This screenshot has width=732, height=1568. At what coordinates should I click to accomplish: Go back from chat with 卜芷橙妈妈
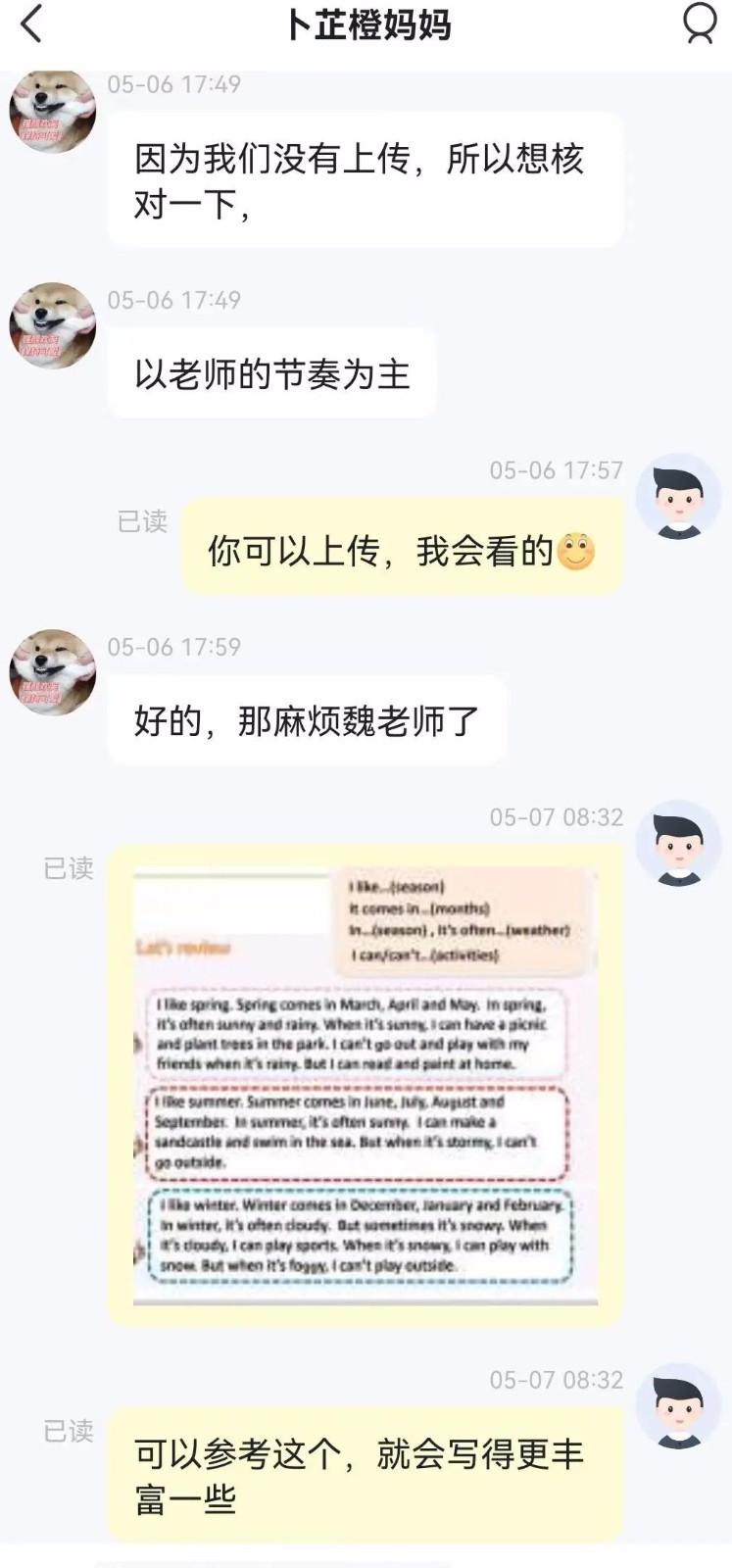tap(32, 24)
